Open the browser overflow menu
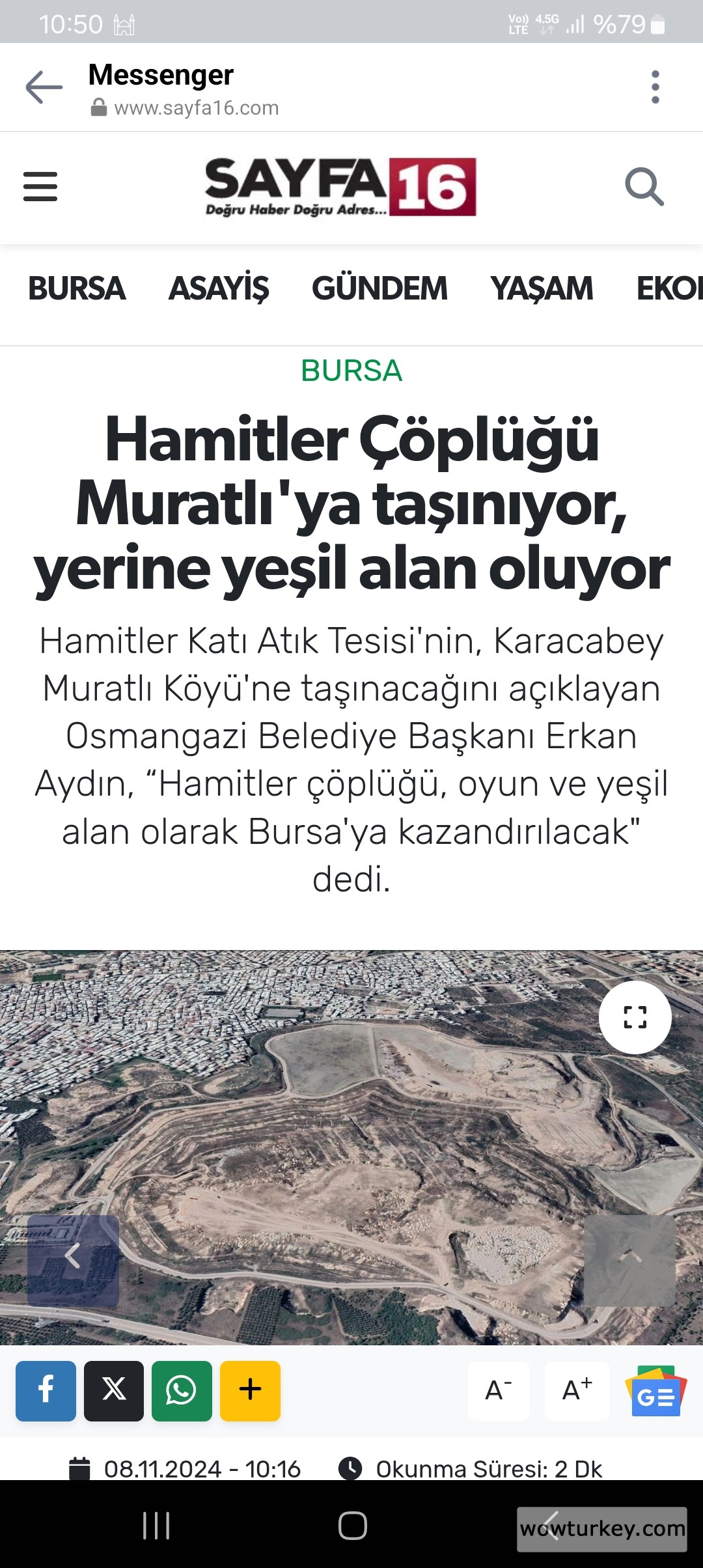The image size is (703, 1568). coord(655,87)
